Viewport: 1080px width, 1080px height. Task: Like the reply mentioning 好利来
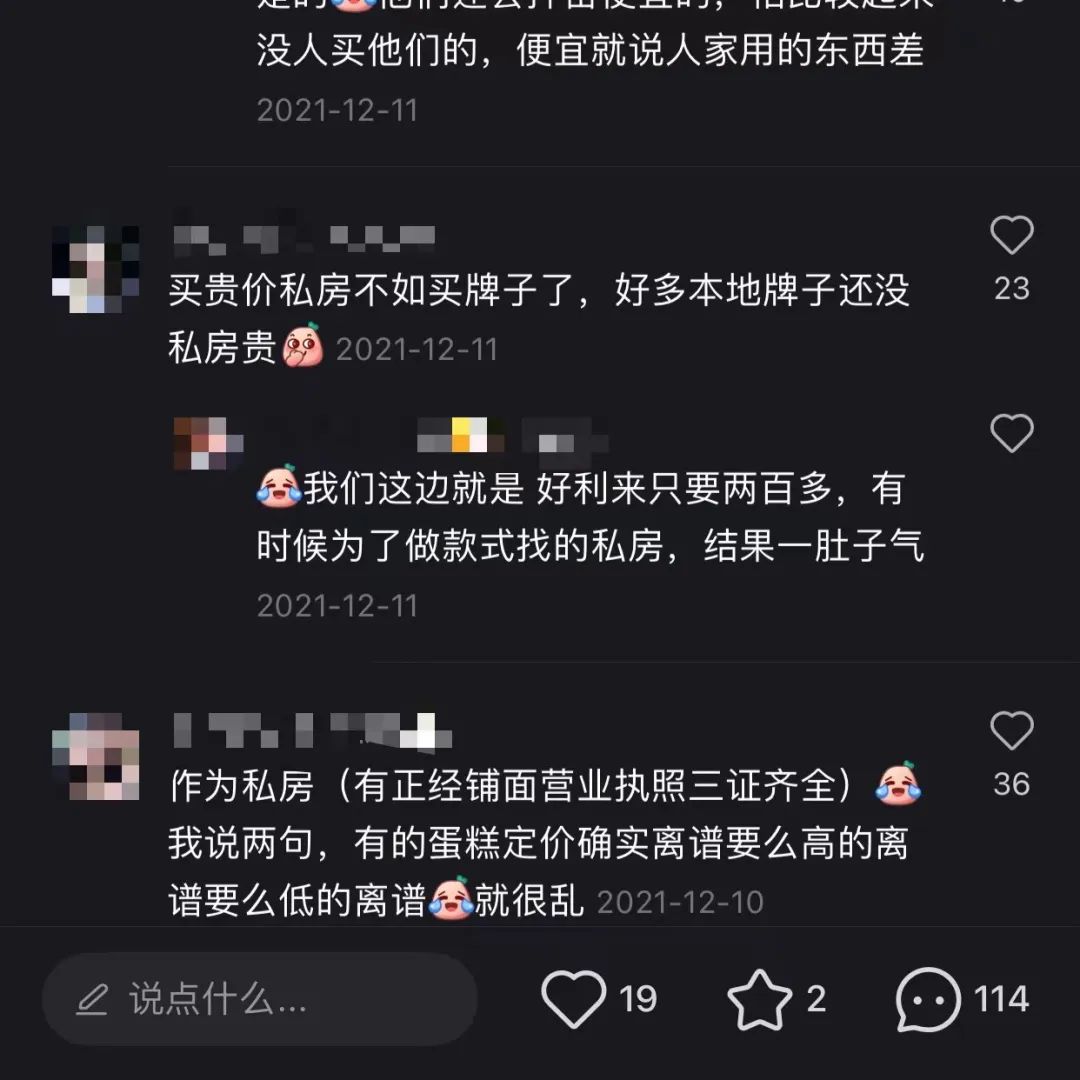(1011, 434)
